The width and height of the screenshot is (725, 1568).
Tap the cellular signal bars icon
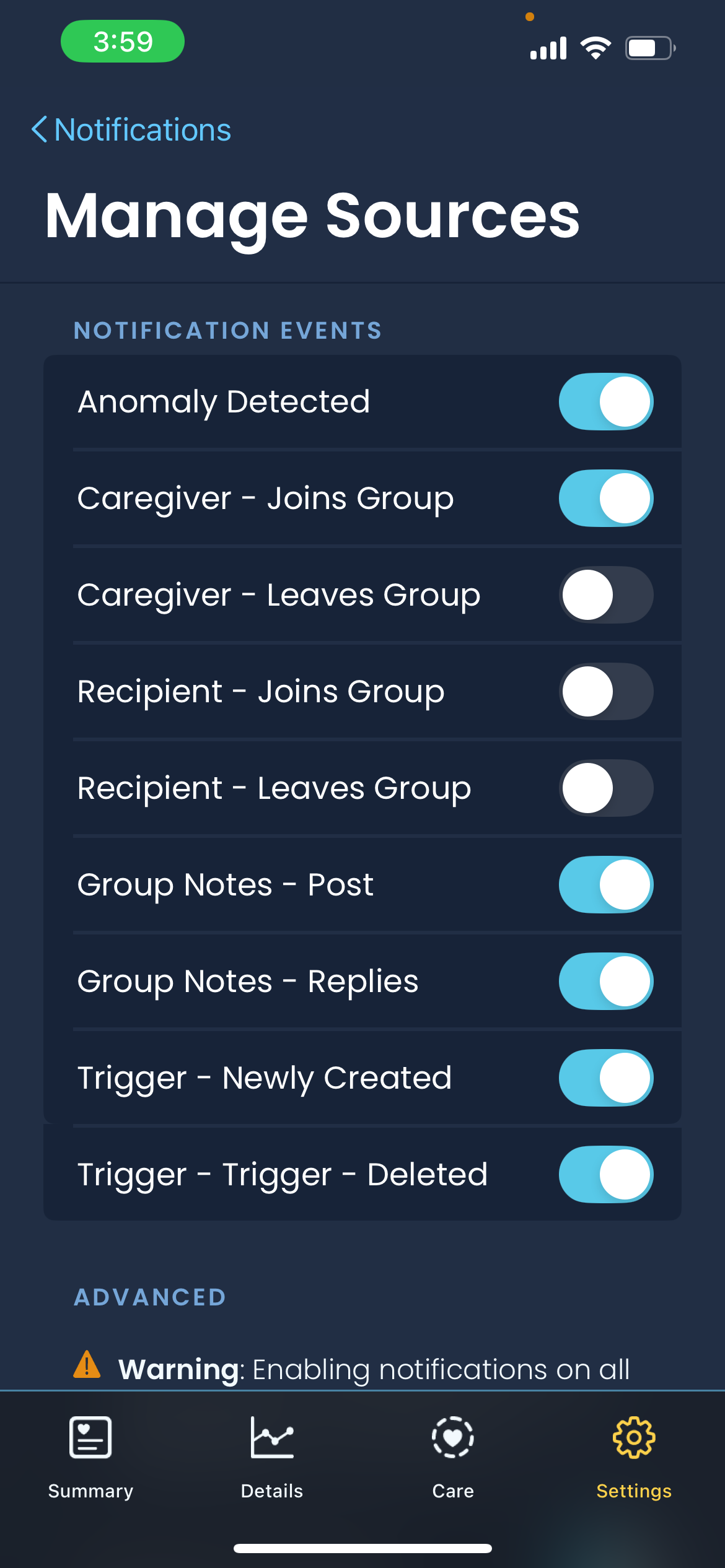click(x=548, y=46)
